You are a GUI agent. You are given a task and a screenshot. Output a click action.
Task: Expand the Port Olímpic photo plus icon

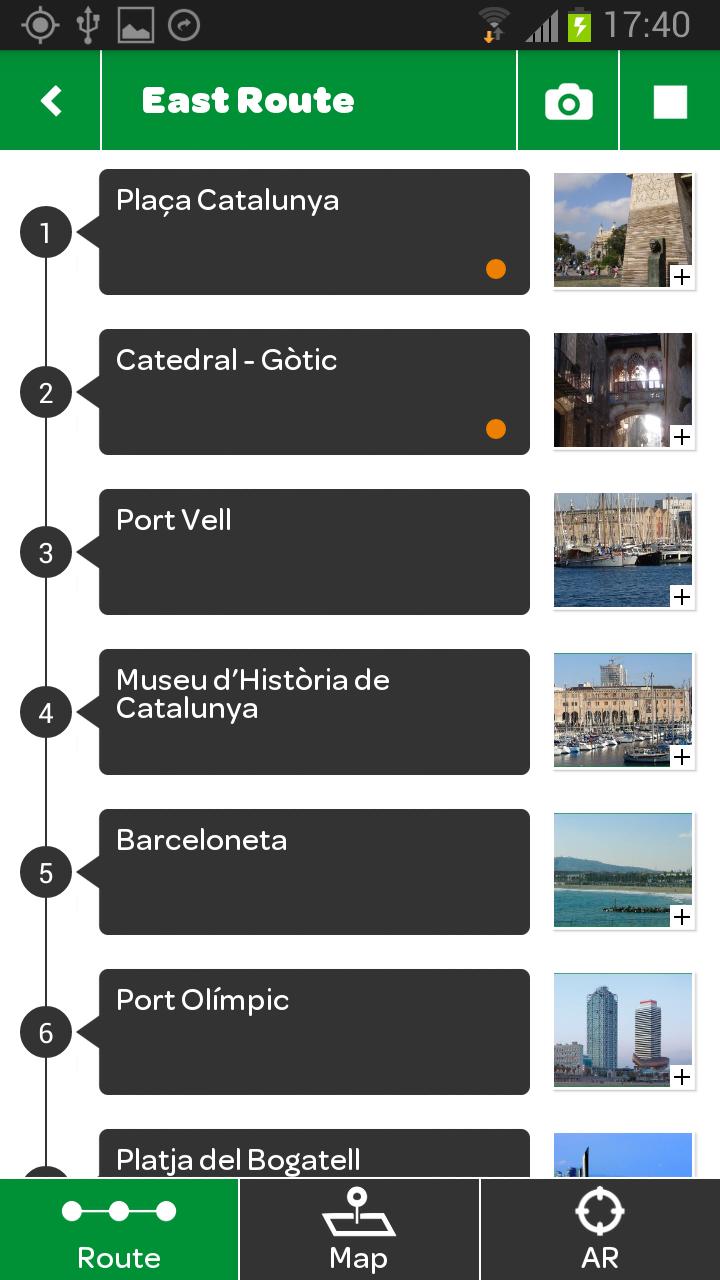click(683, 1077)
